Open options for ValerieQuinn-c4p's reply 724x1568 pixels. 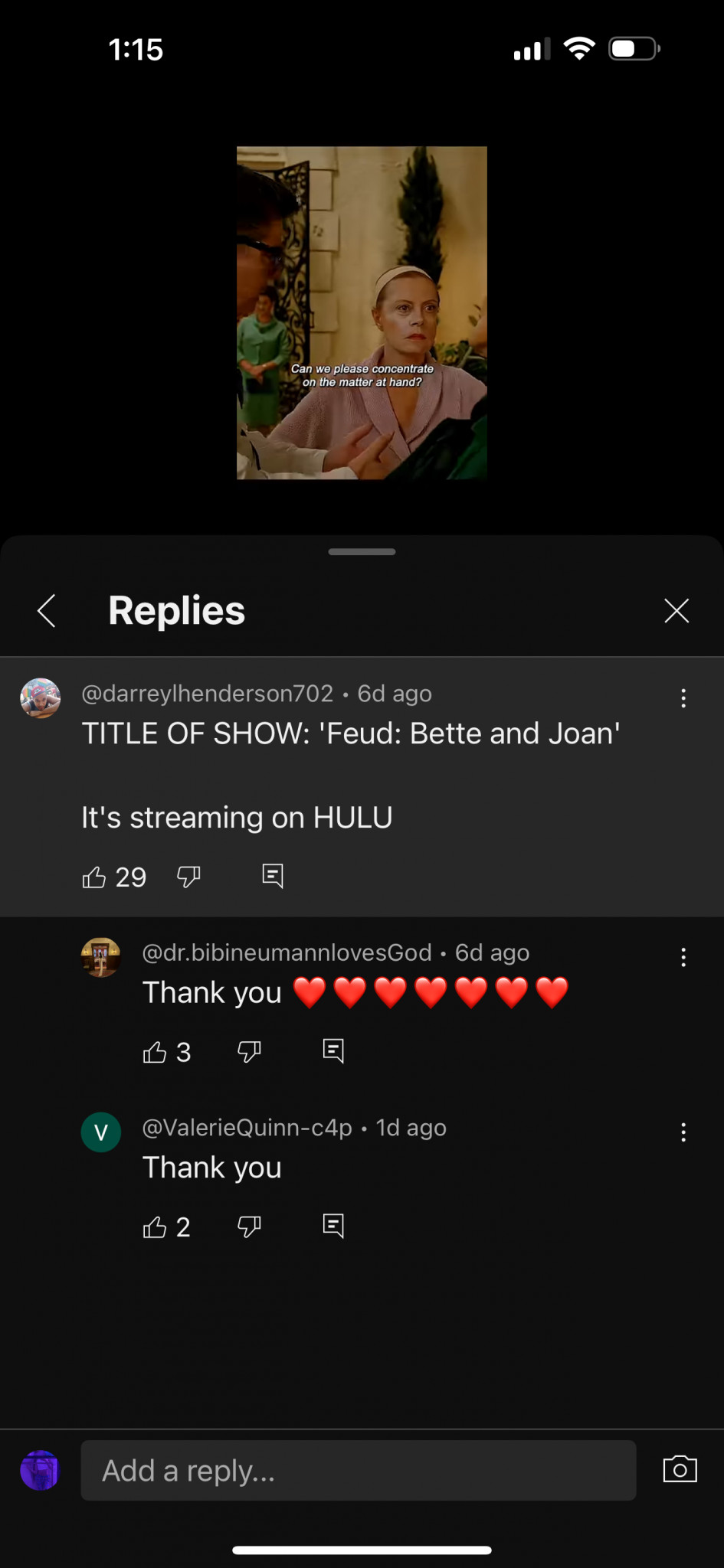click(x=683, y=1132)
